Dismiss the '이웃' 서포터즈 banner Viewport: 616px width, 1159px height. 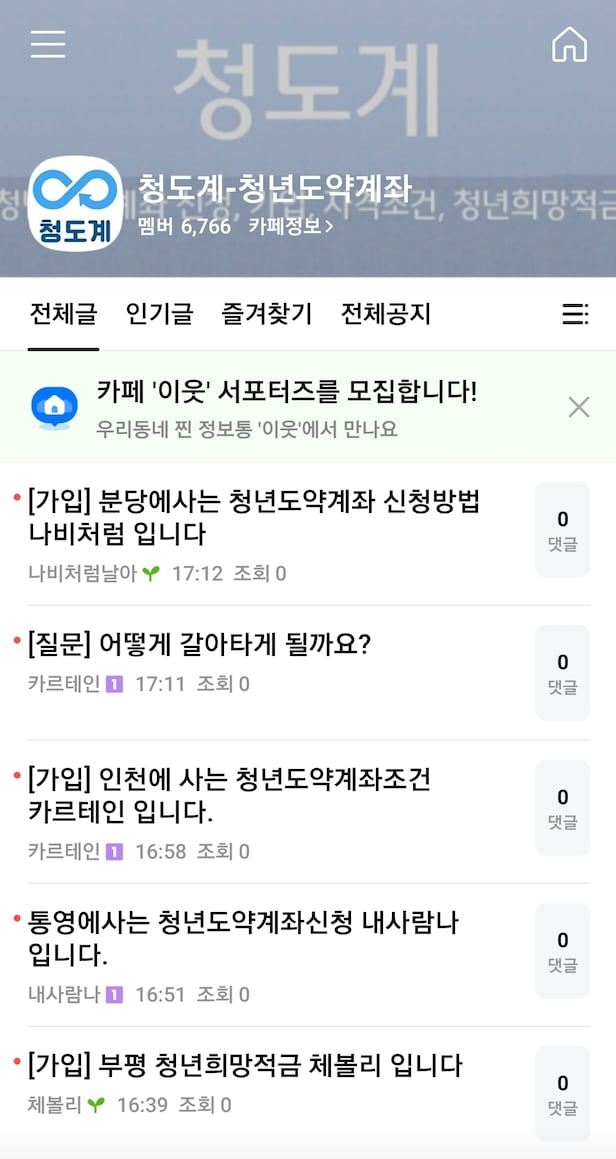[x=578, y=407]
